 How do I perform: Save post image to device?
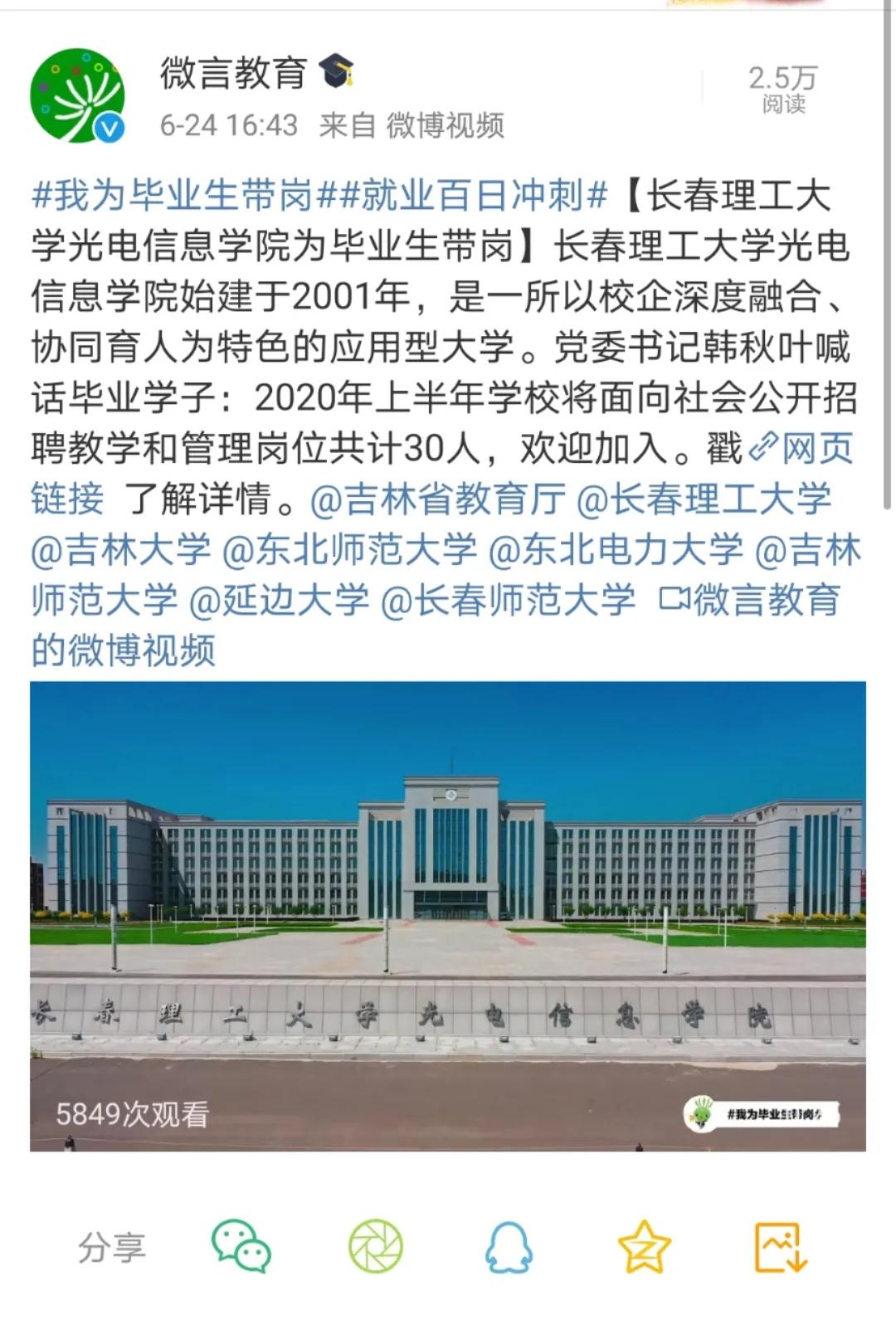pos(780,1246)
